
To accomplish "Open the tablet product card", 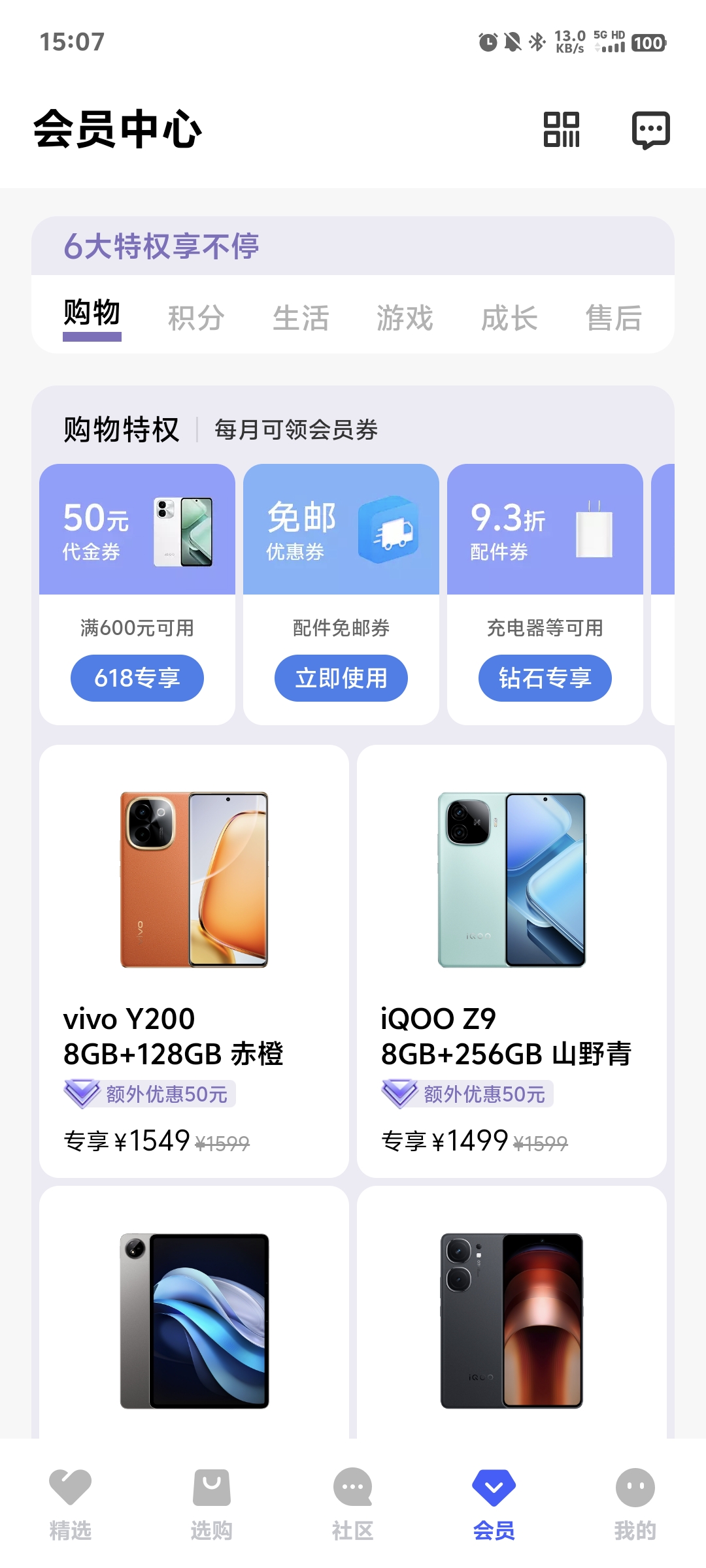I will (x=194, y=1320).
